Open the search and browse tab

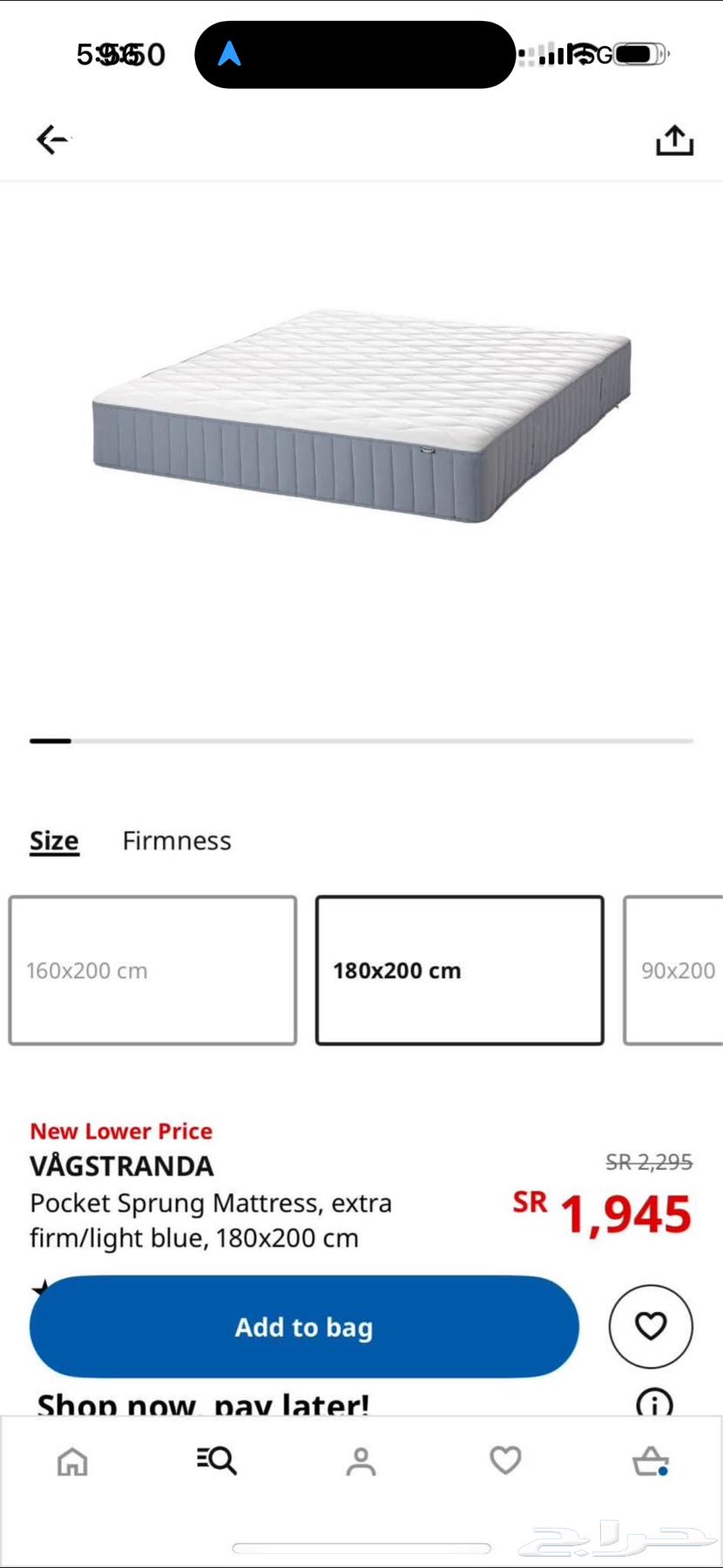pos(216,1460)
